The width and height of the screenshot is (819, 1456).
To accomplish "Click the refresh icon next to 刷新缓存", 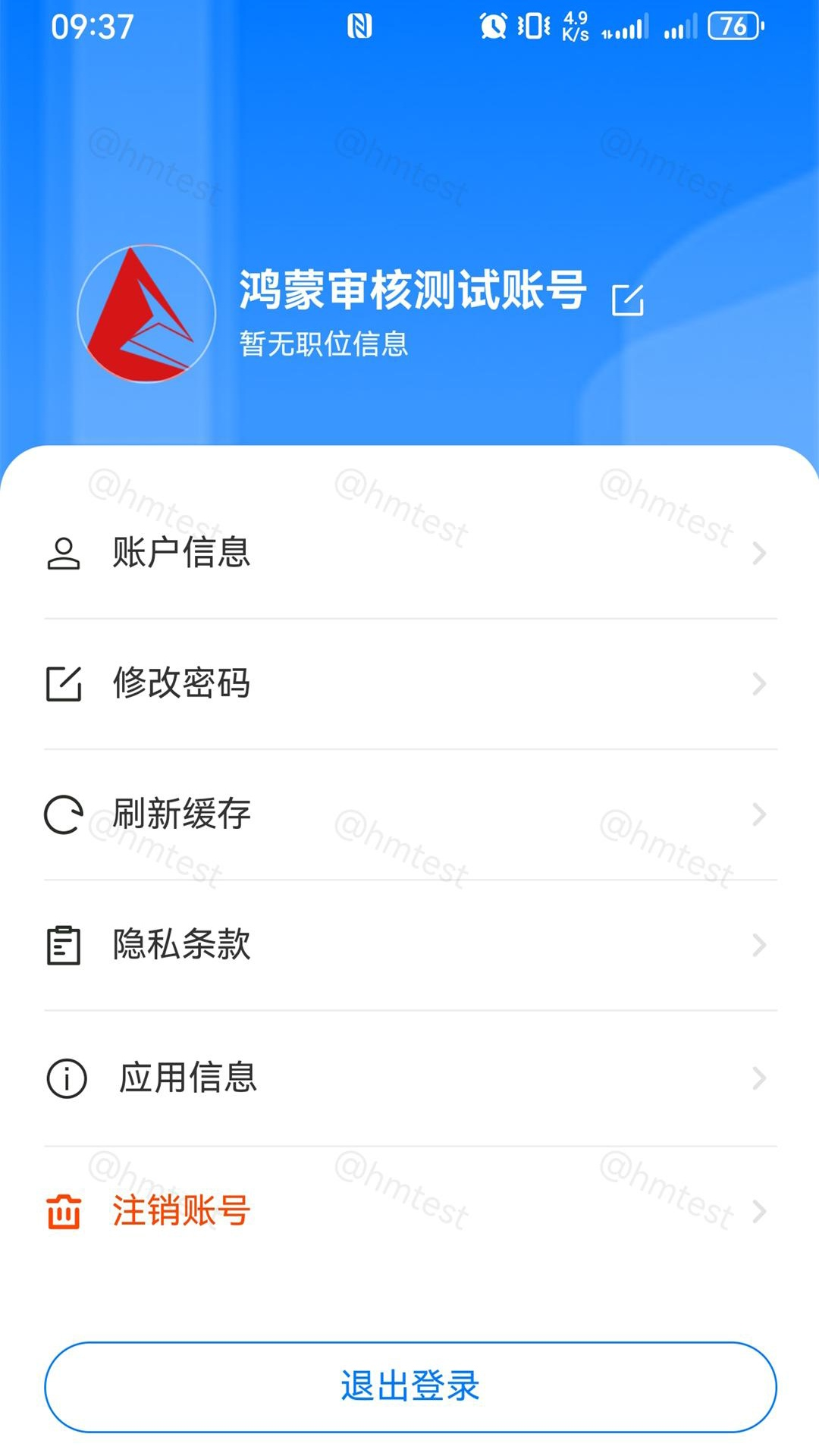I will (64, 814).
